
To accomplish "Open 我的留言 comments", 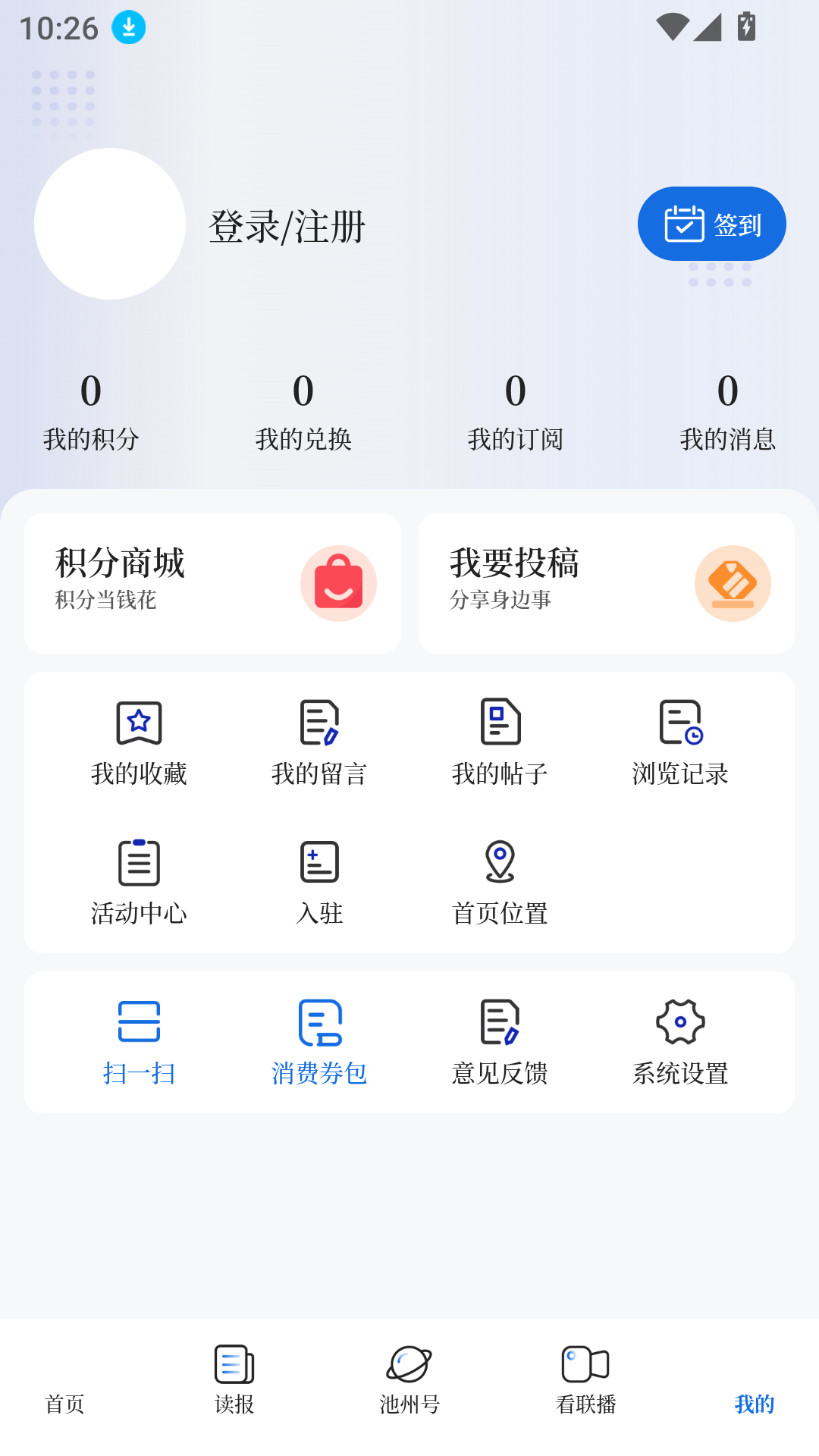I will pos(319,742).
